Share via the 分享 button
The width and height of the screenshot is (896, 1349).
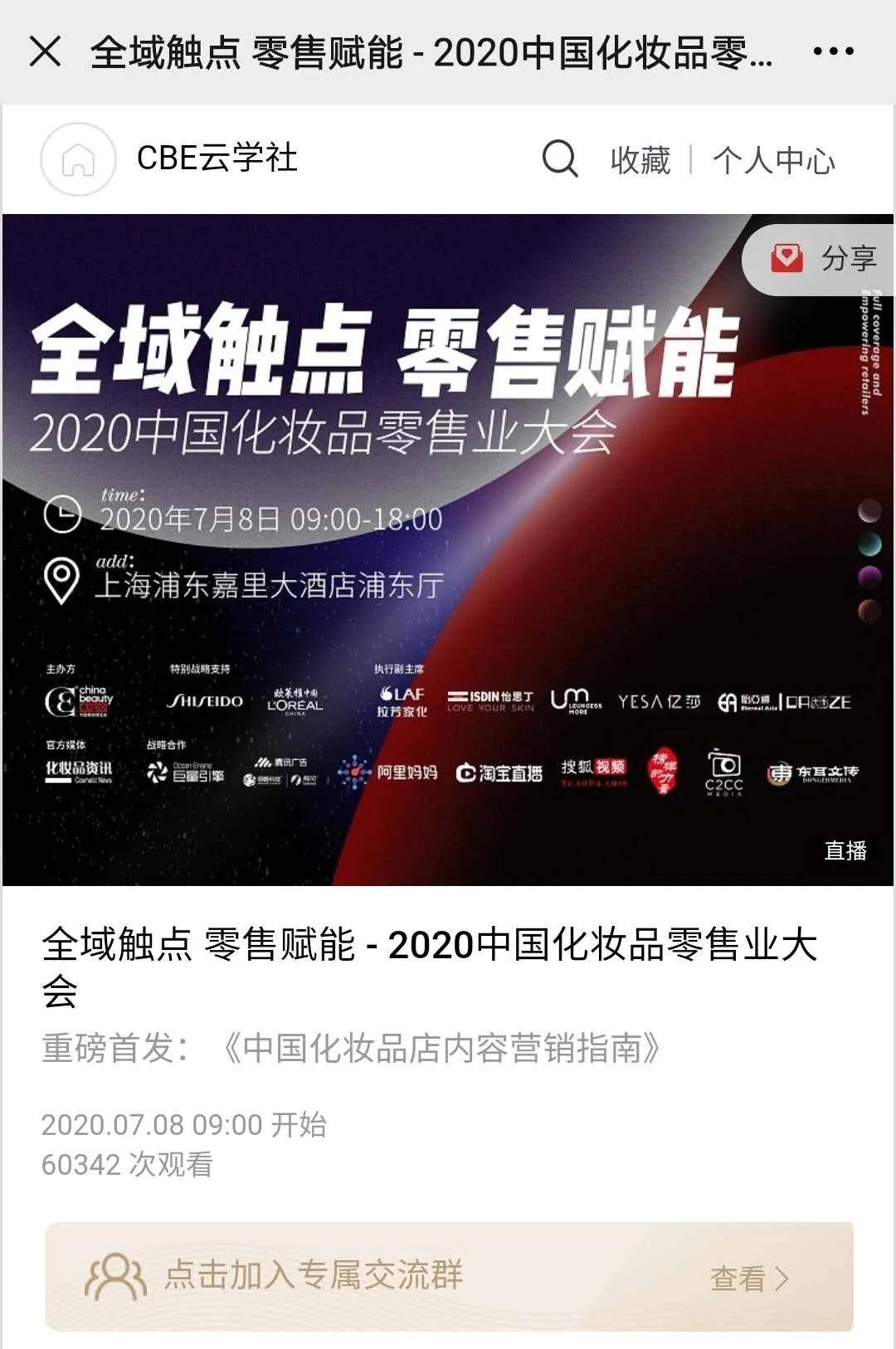(x=824, y=259)
